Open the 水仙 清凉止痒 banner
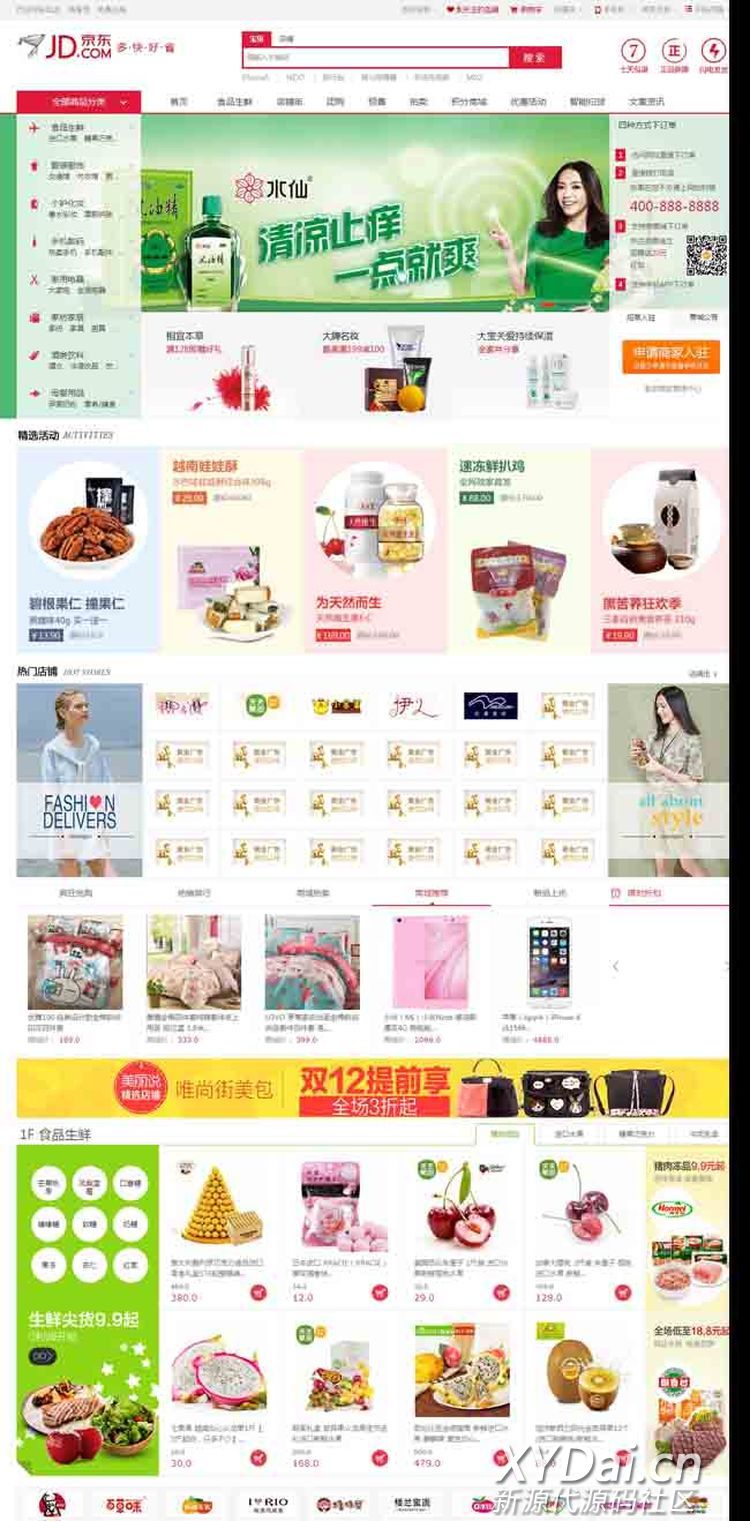Viewport: 750px width, 1521px height. (375, 214)
